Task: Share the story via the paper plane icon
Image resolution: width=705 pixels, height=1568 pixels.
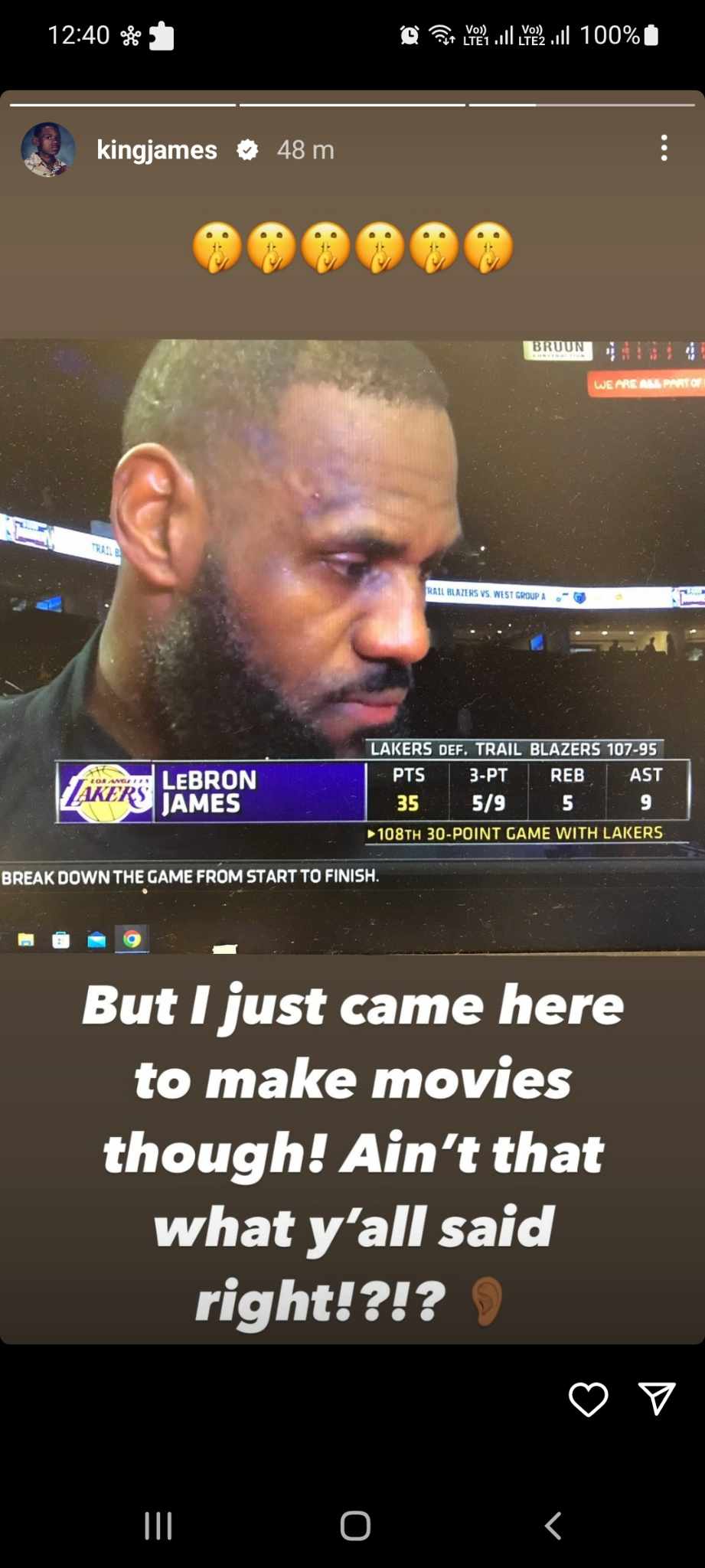Action: pyautogui.click(x=656, y=1399)
